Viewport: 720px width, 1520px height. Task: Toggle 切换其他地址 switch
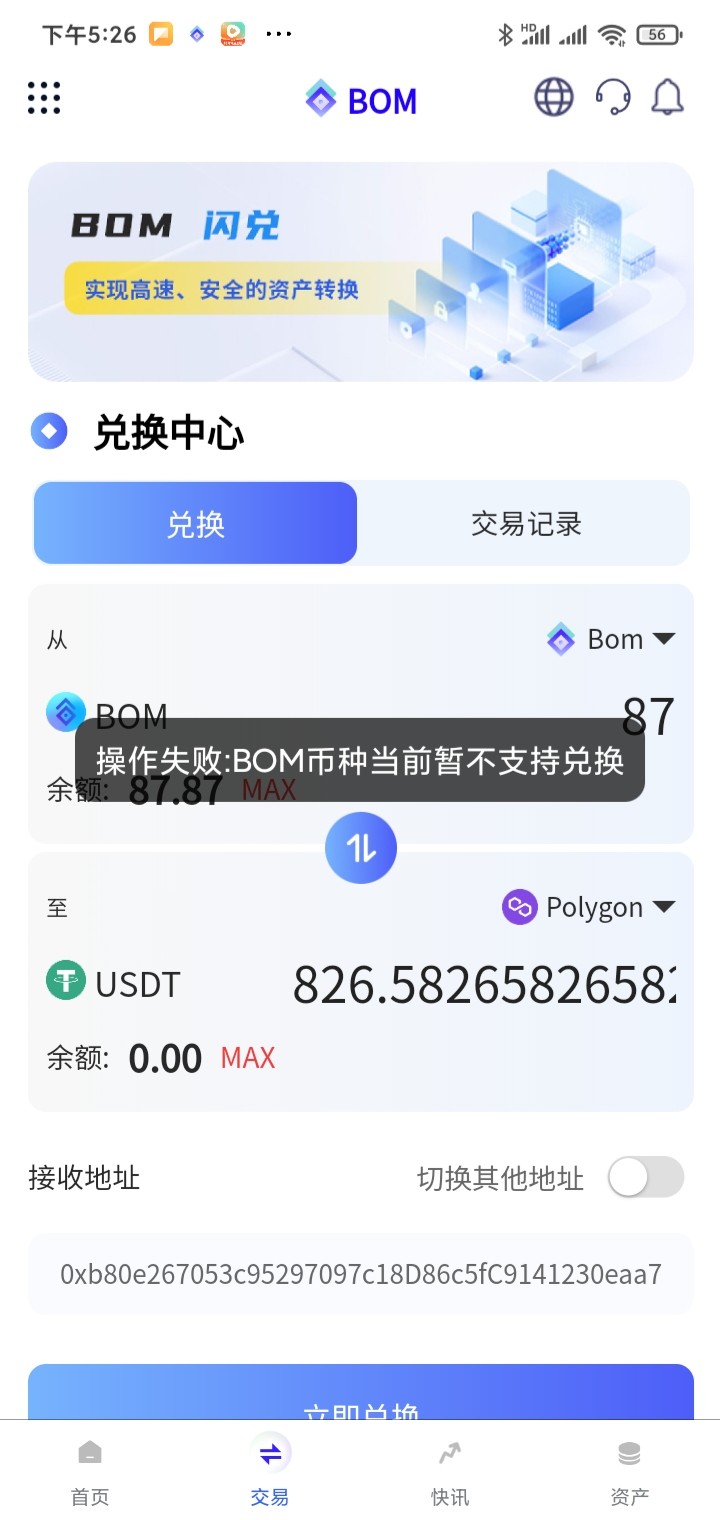pyautogui.click(x=646, y=1177)
